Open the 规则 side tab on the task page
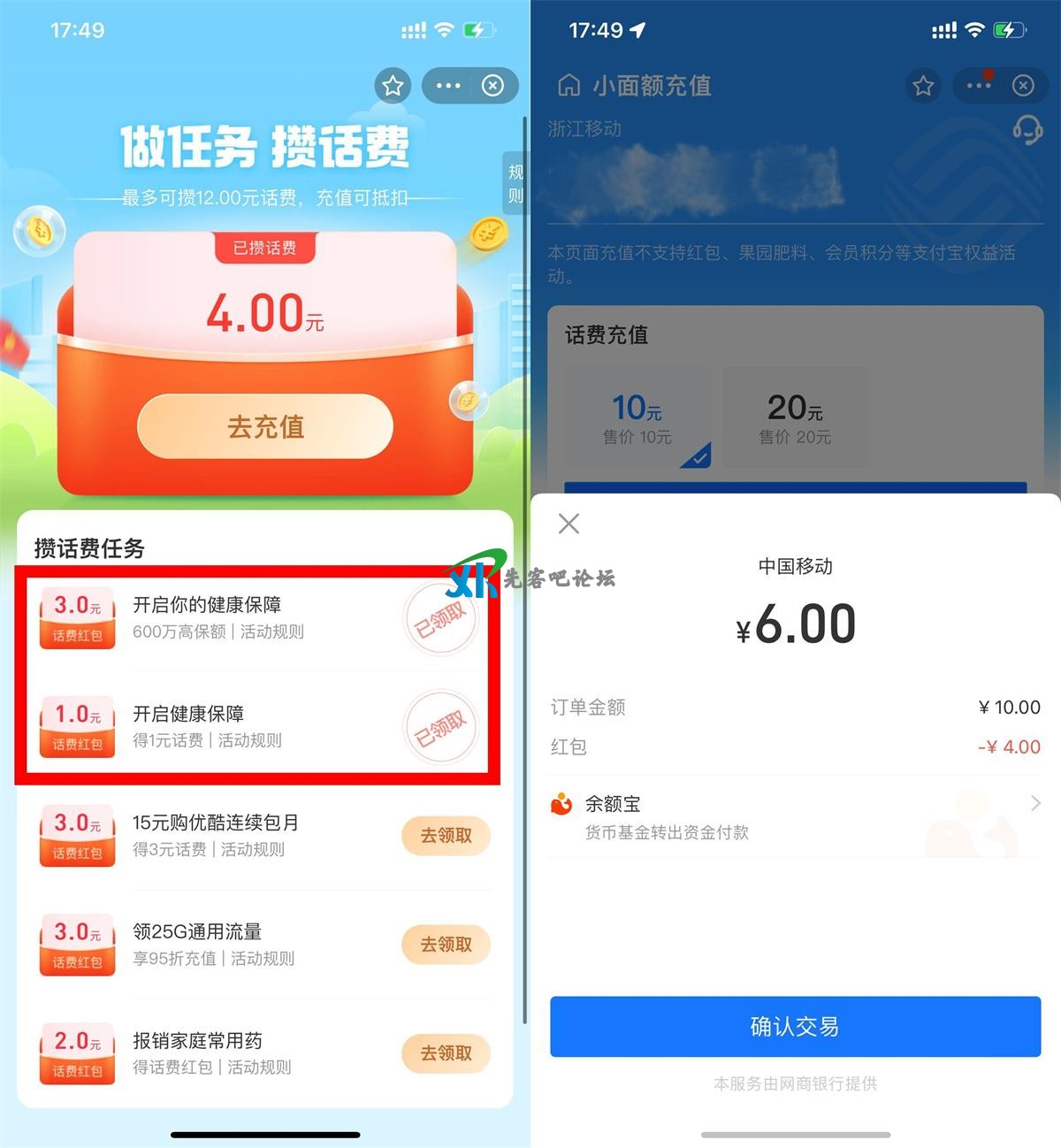1061x1148 pixels. [x=515, y=184]
